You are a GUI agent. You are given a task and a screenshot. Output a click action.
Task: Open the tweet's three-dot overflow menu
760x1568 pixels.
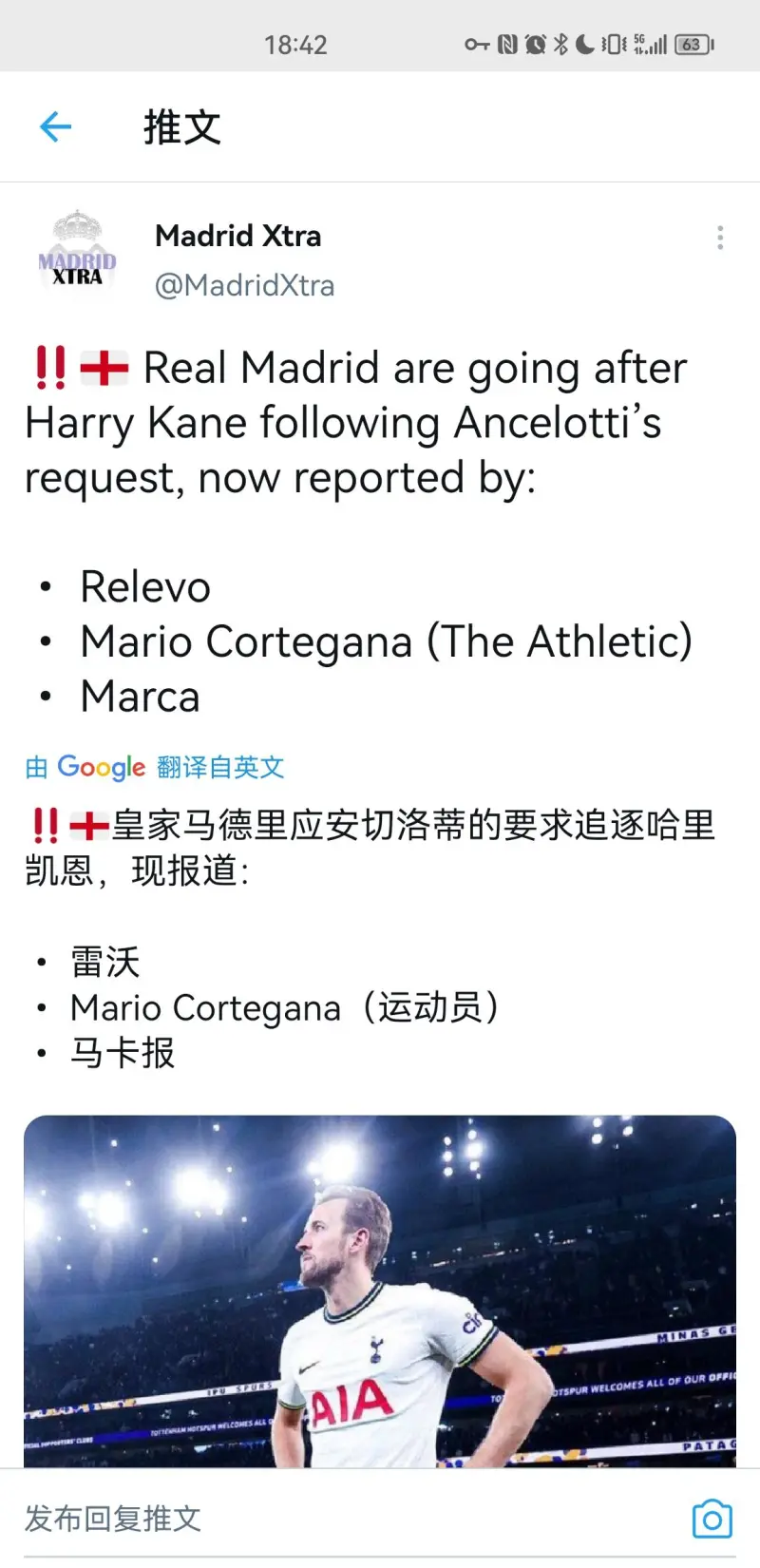click(720, 238)
